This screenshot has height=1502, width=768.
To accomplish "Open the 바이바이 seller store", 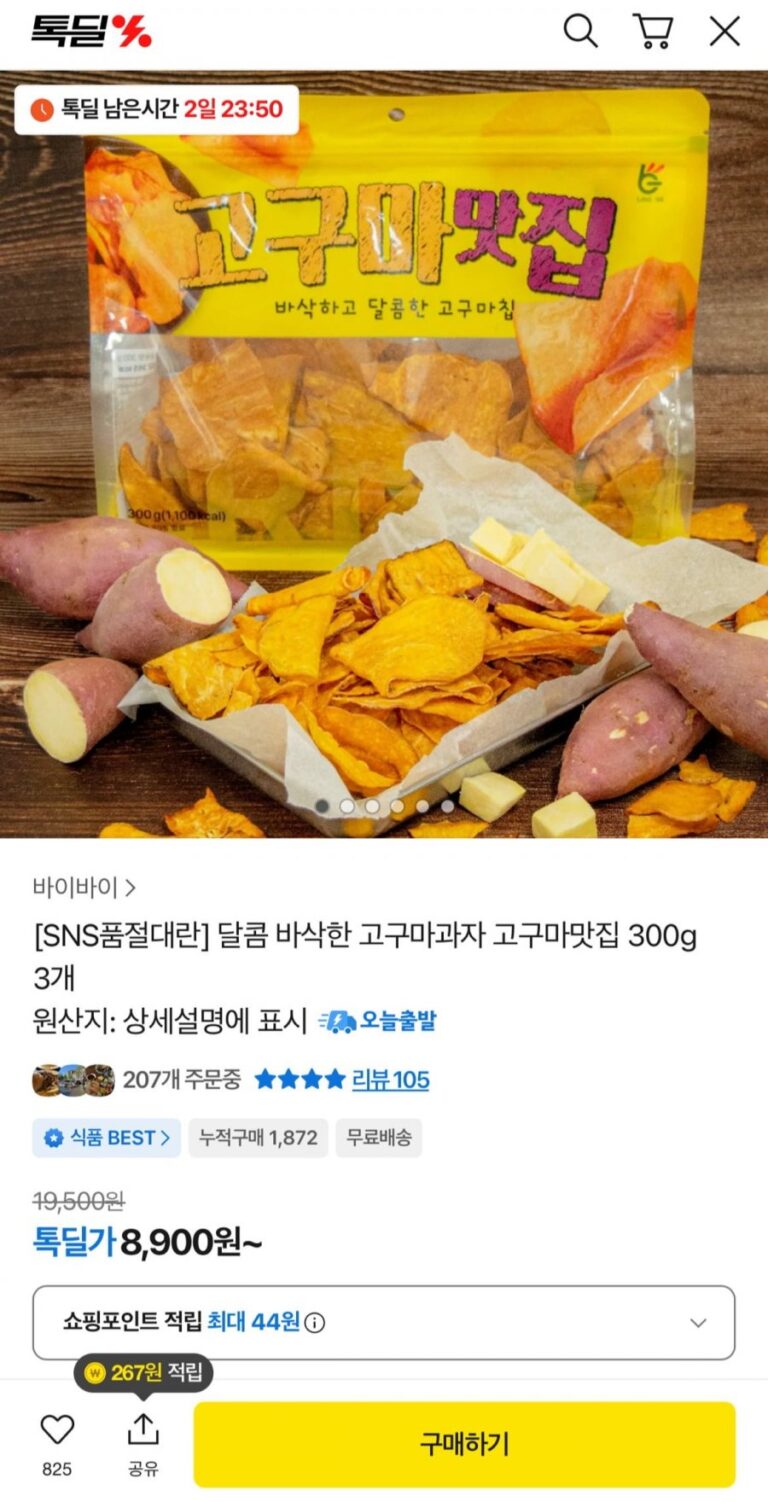I will coord(84,887).
